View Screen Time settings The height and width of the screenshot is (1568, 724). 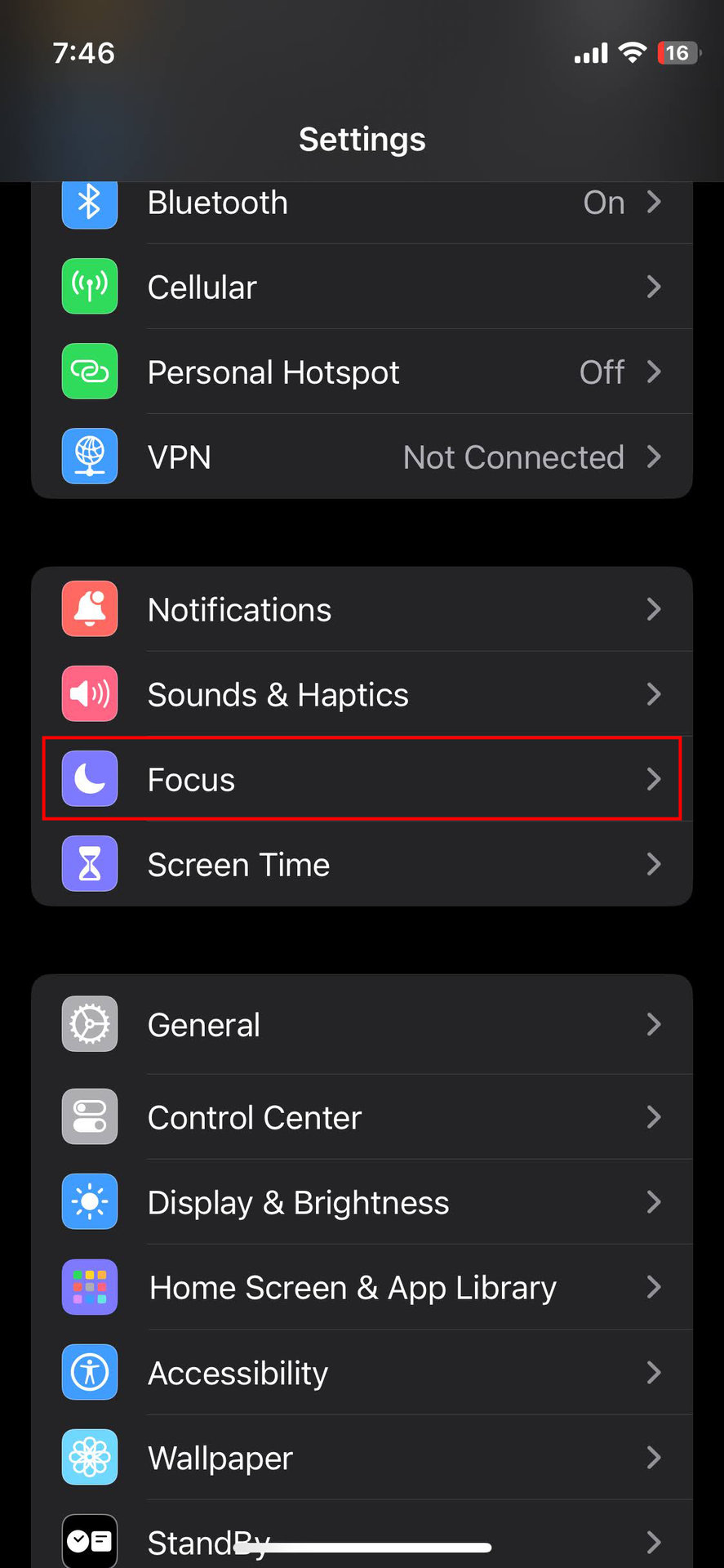pos(362,865)
